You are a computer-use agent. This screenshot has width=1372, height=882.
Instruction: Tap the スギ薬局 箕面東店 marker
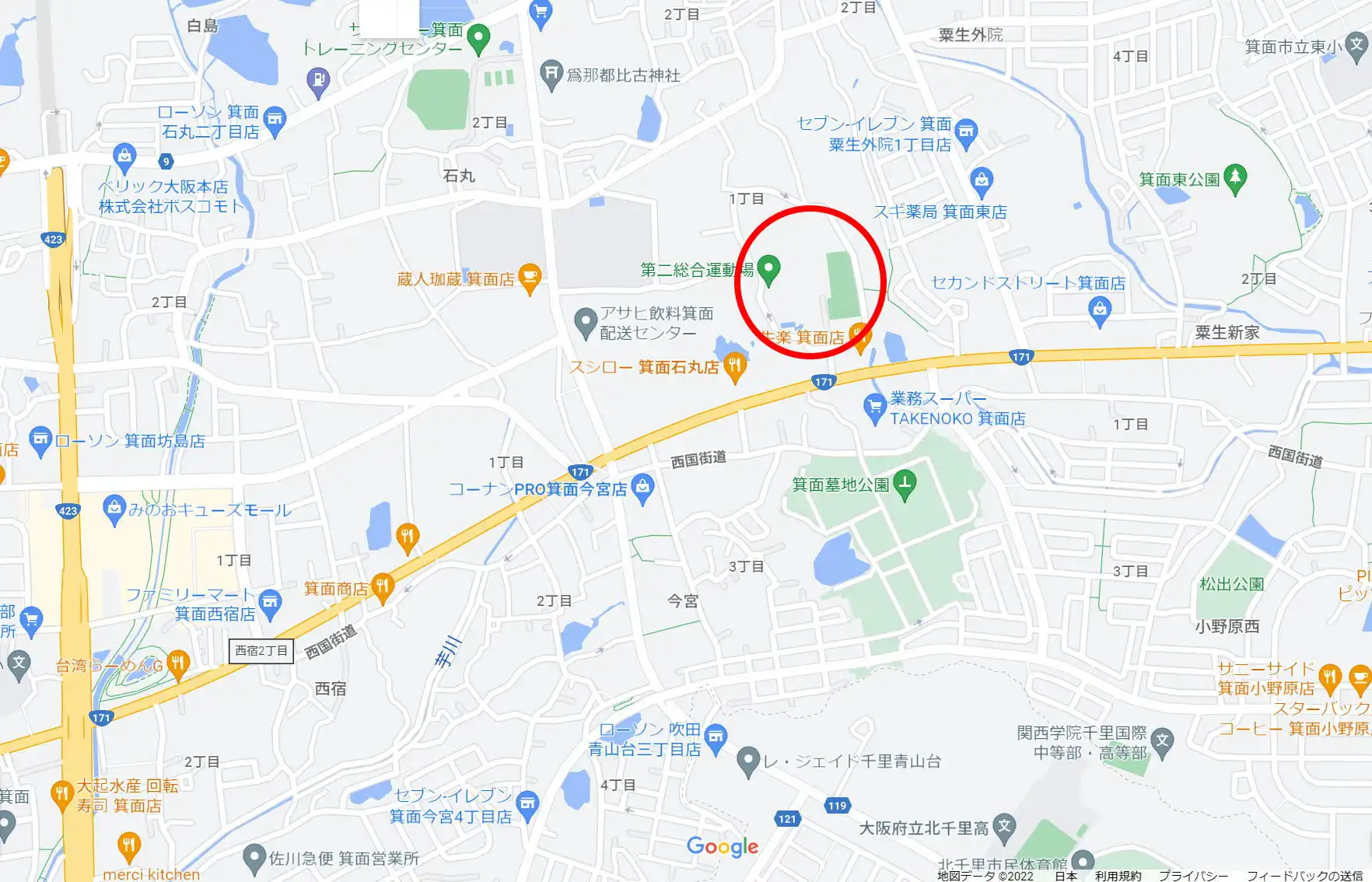[x=982, y=181]
